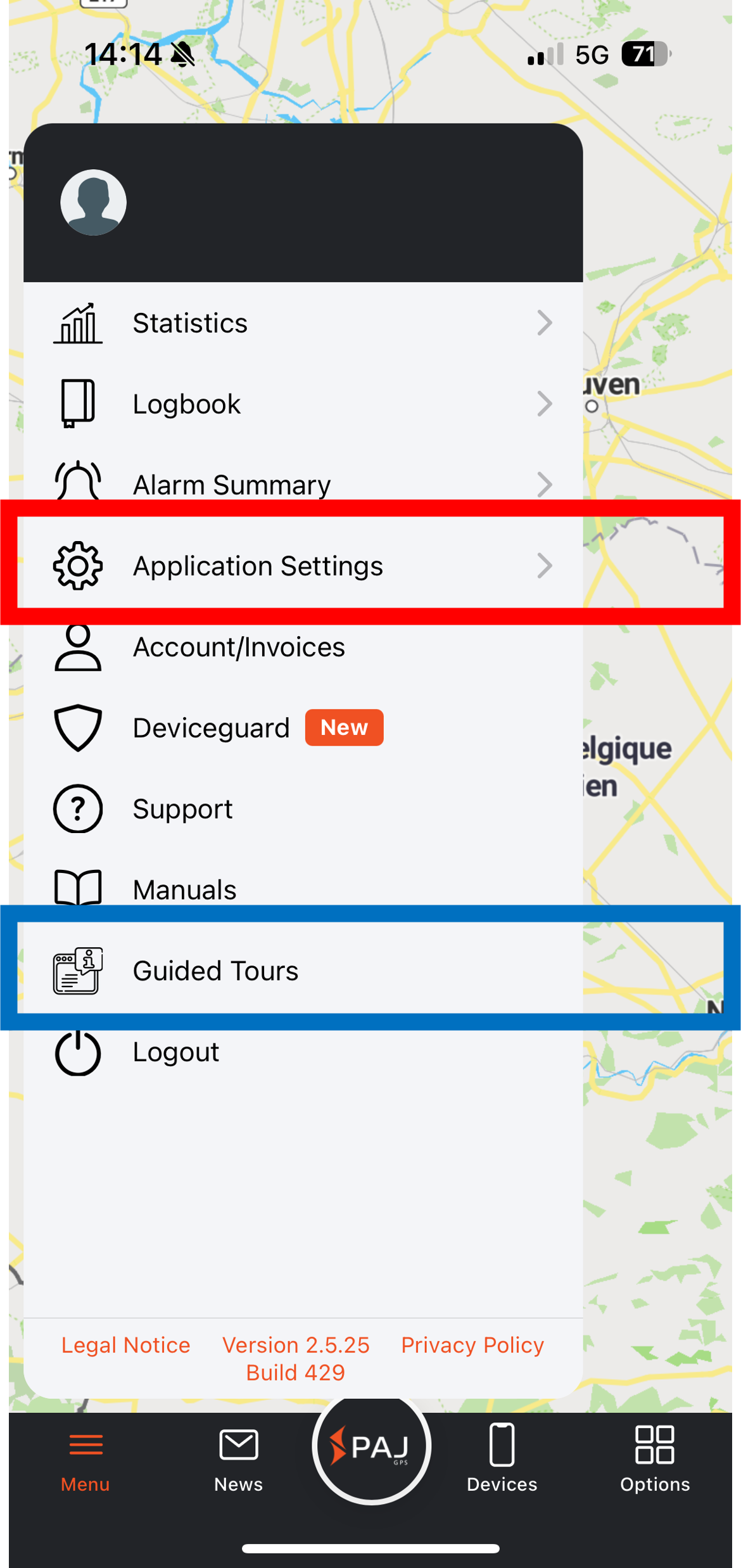Tap the profile avatar at the top
The height and width of the screenshot is (1568, 741).
93,201
